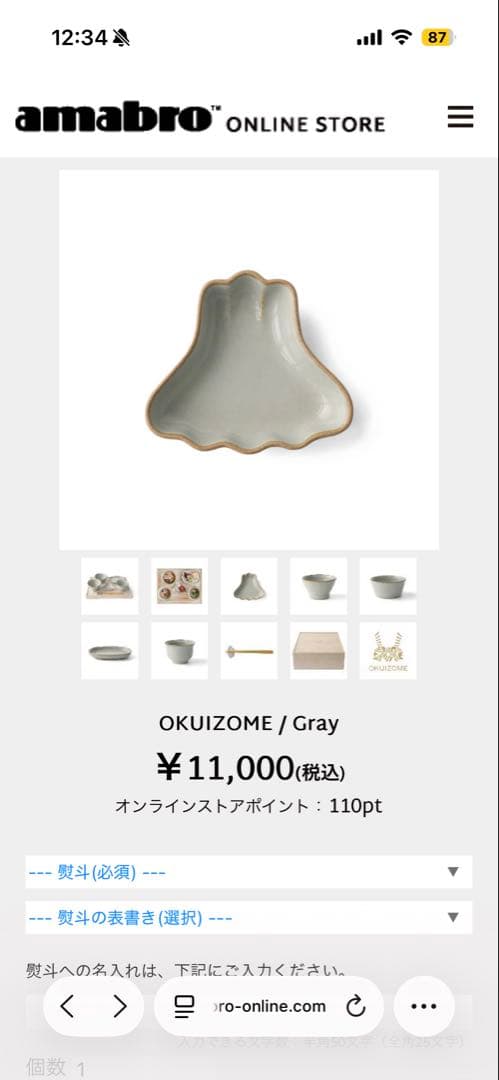
Task: Open the 熨斗(必須) dropdown
Action: (249, 872)
